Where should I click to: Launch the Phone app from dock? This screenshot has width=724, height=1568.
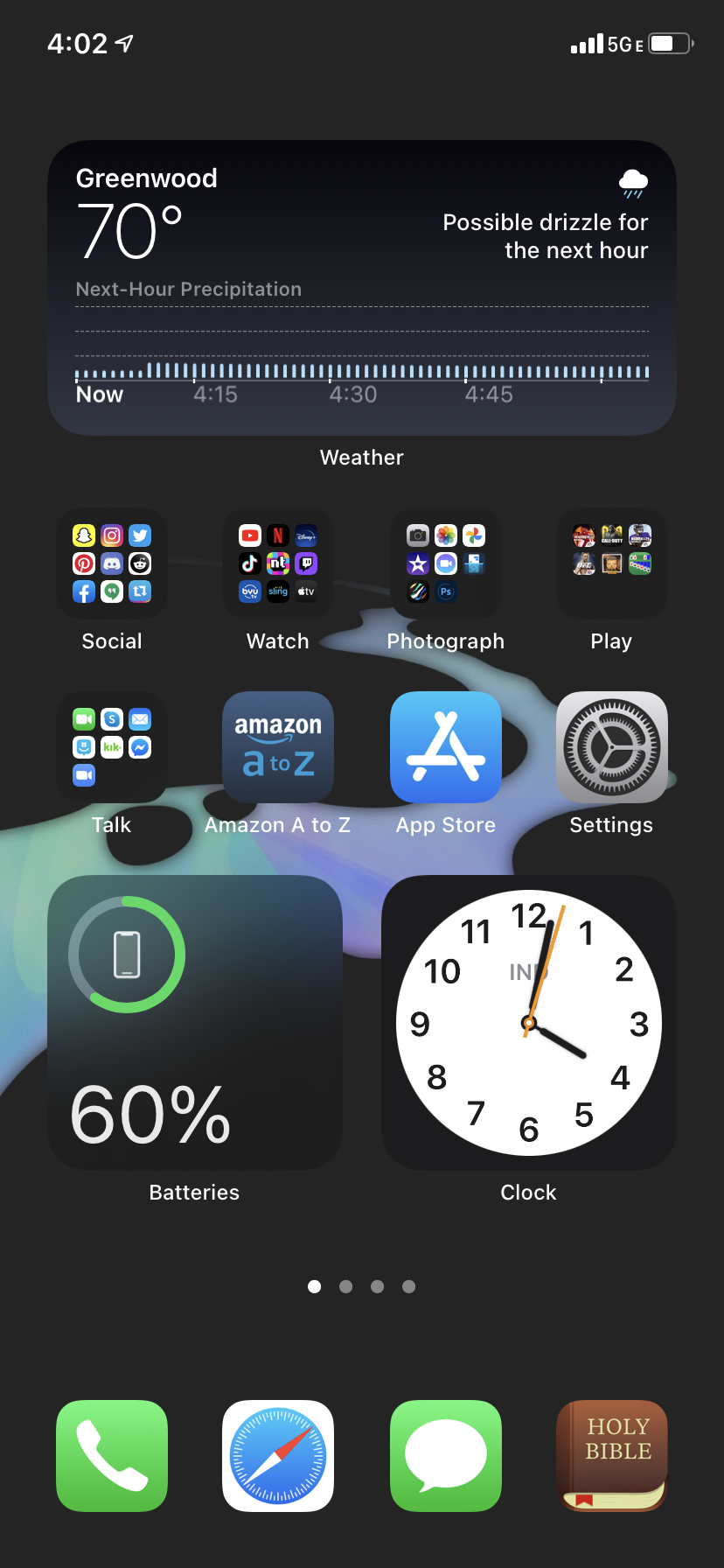click(112, 1456)
